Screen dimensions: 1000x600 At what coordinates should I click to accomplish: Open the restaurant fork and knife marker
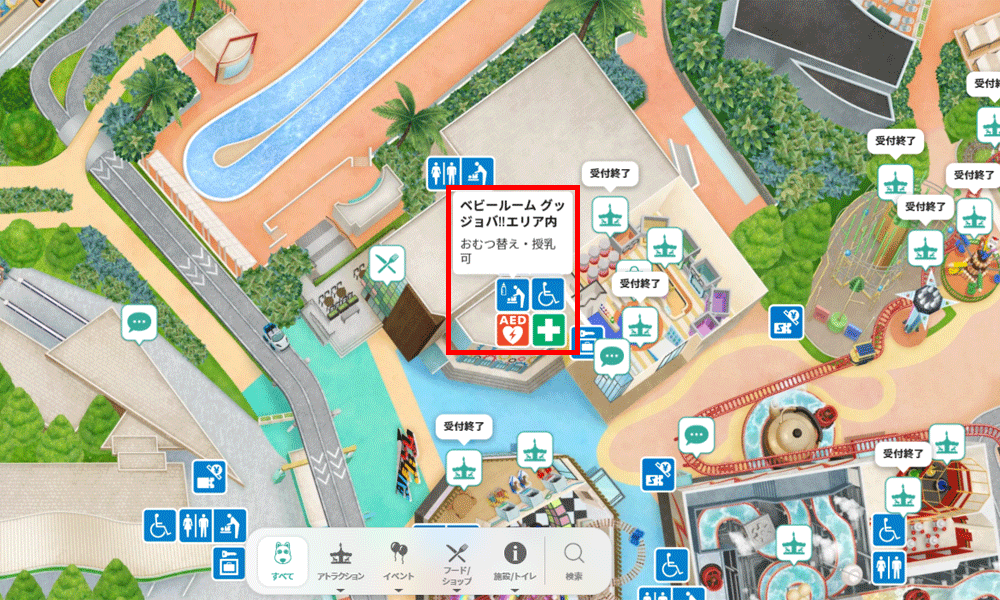point(386,265)
